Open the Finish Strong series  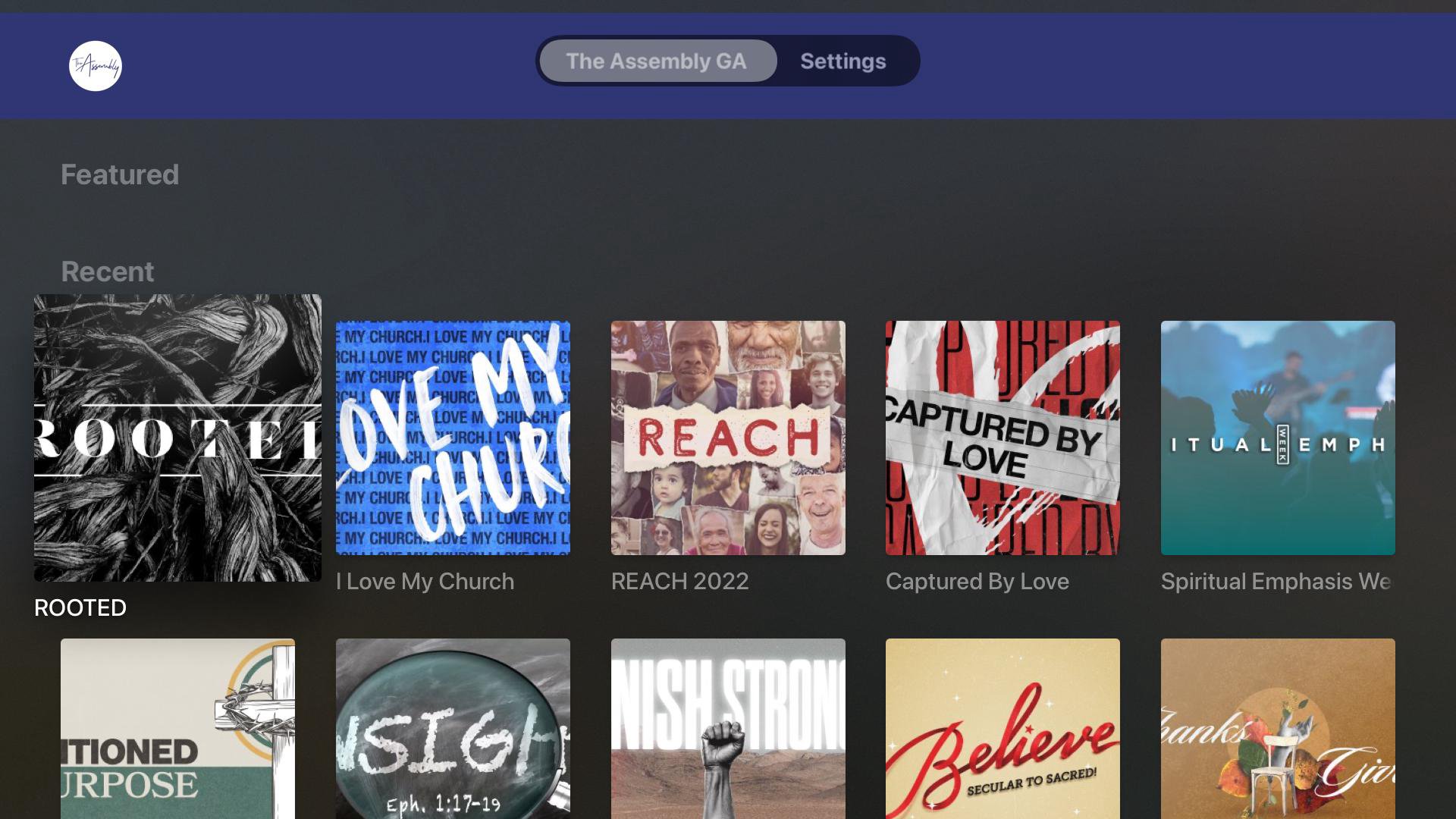tap(728, 728)
